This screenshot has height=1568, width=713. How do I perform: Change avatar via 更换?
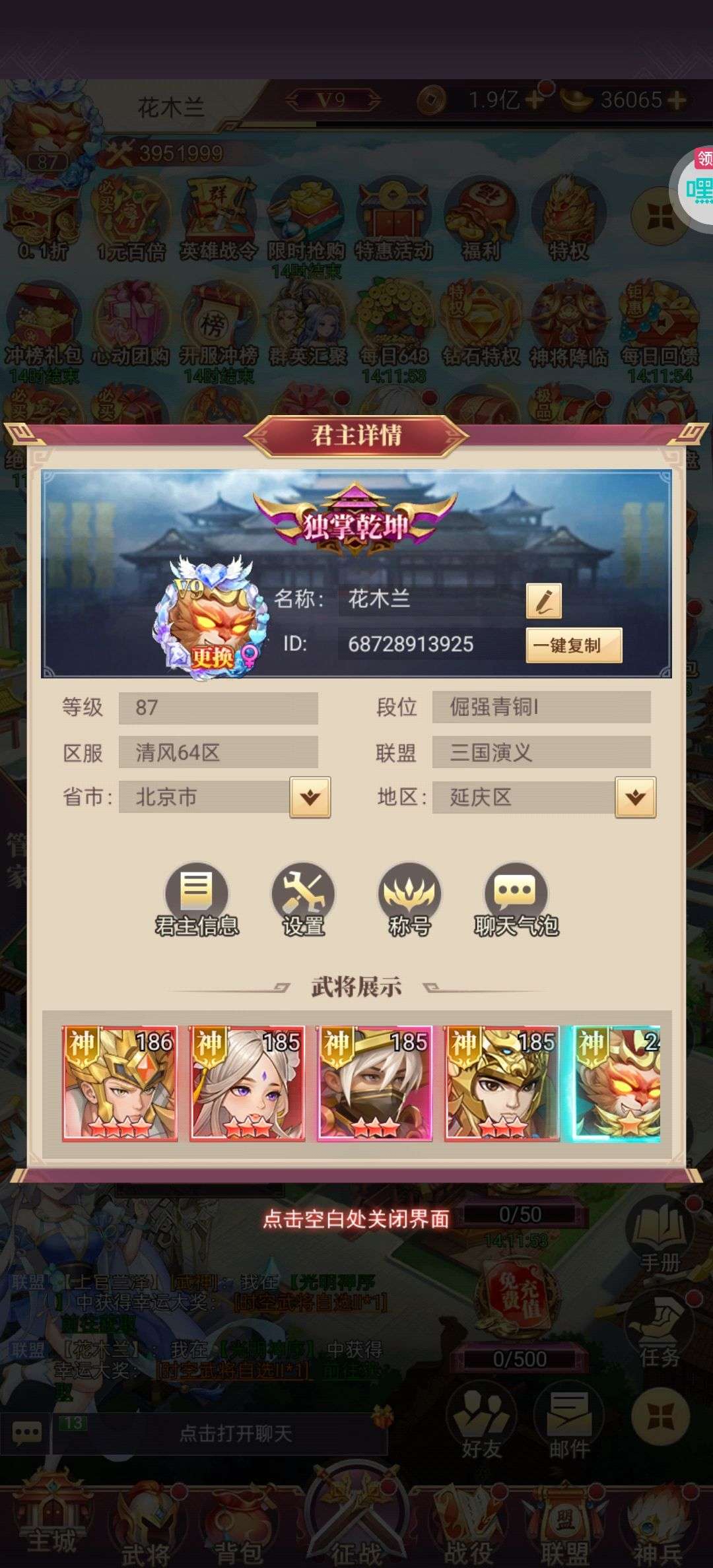pos(212,657)
